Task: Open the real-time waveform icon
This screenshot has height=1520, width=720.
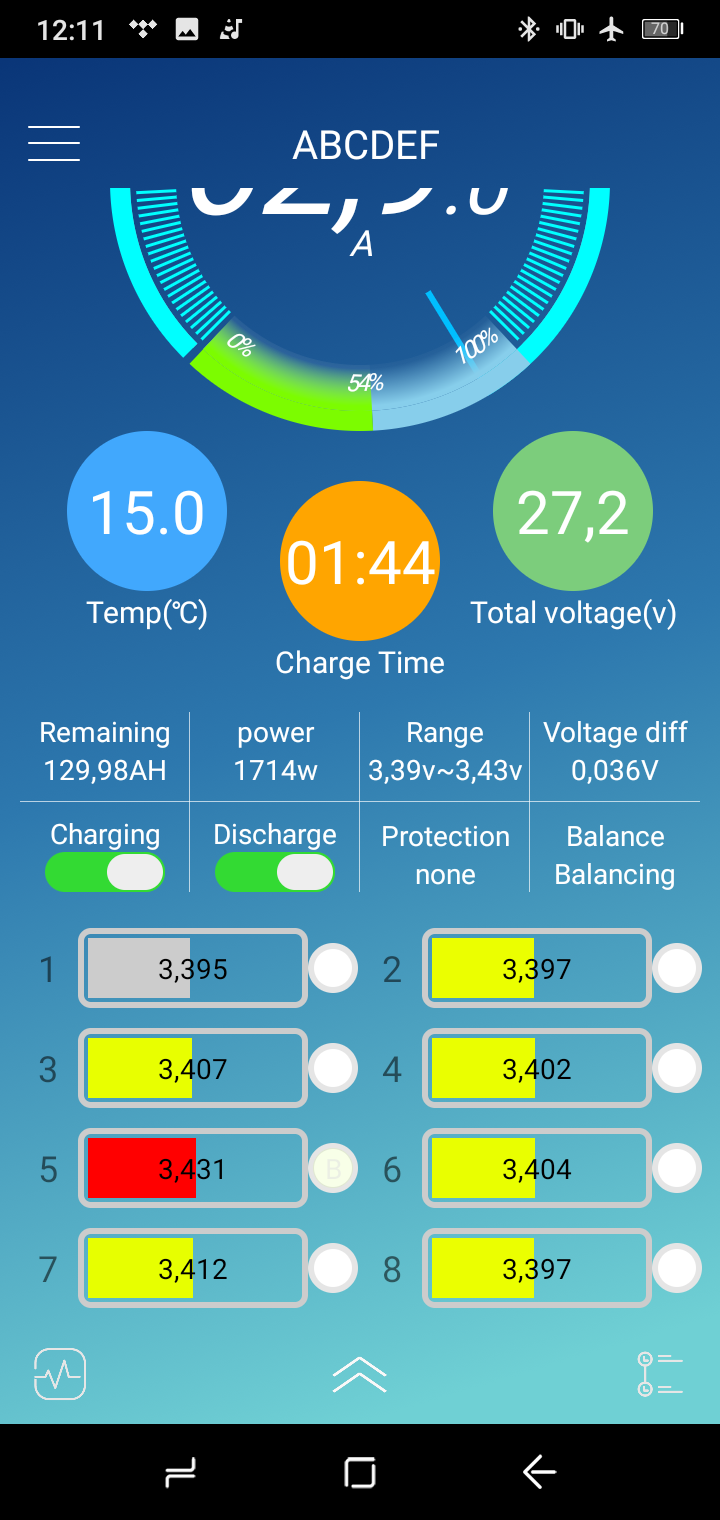Action: coord(60,1374)
